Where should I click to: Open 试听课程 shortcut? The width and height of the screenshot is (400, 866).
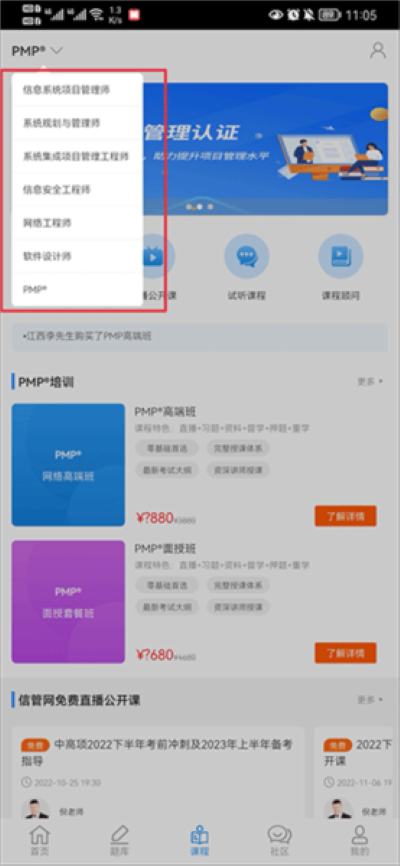tap(246, 267)
